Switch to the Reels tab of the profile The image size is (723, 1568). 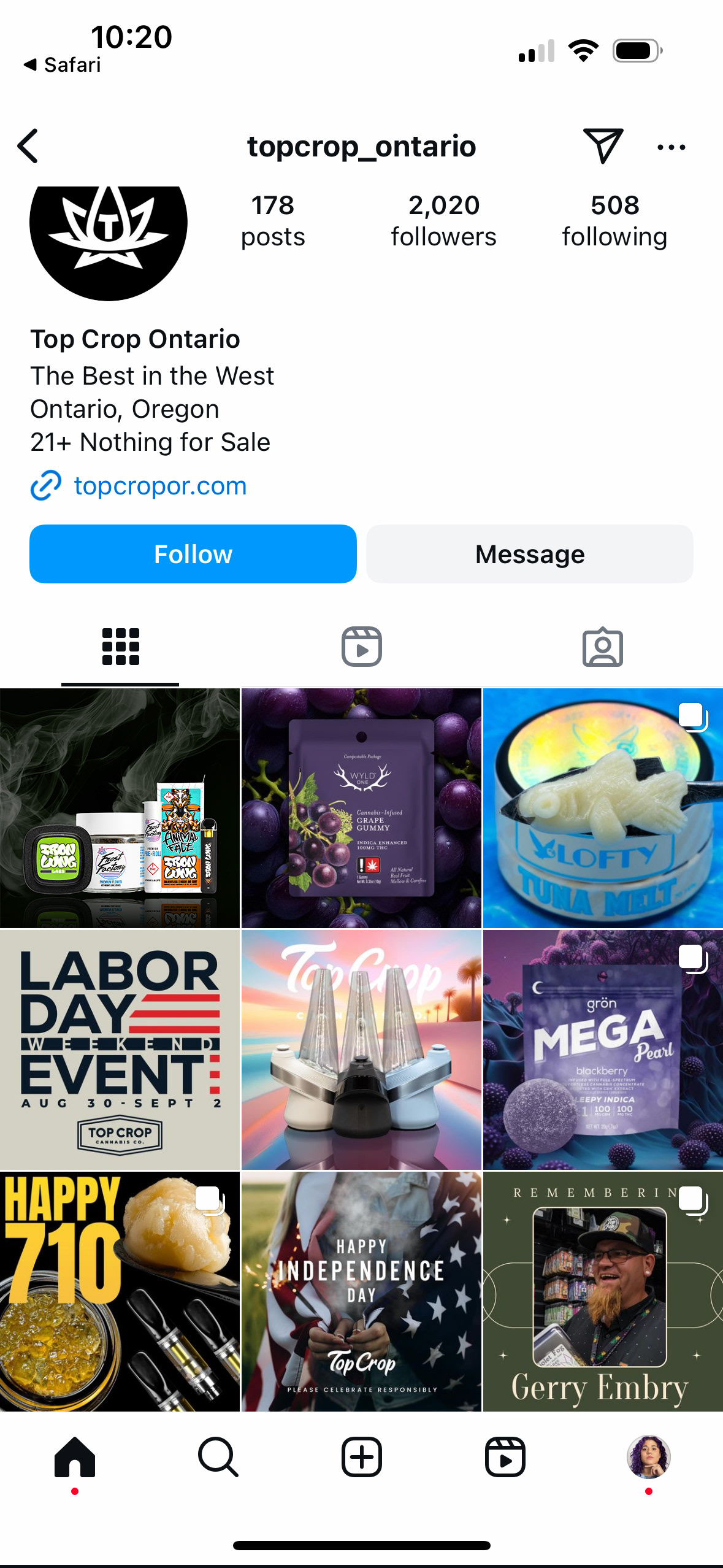(x=362, y=647)
